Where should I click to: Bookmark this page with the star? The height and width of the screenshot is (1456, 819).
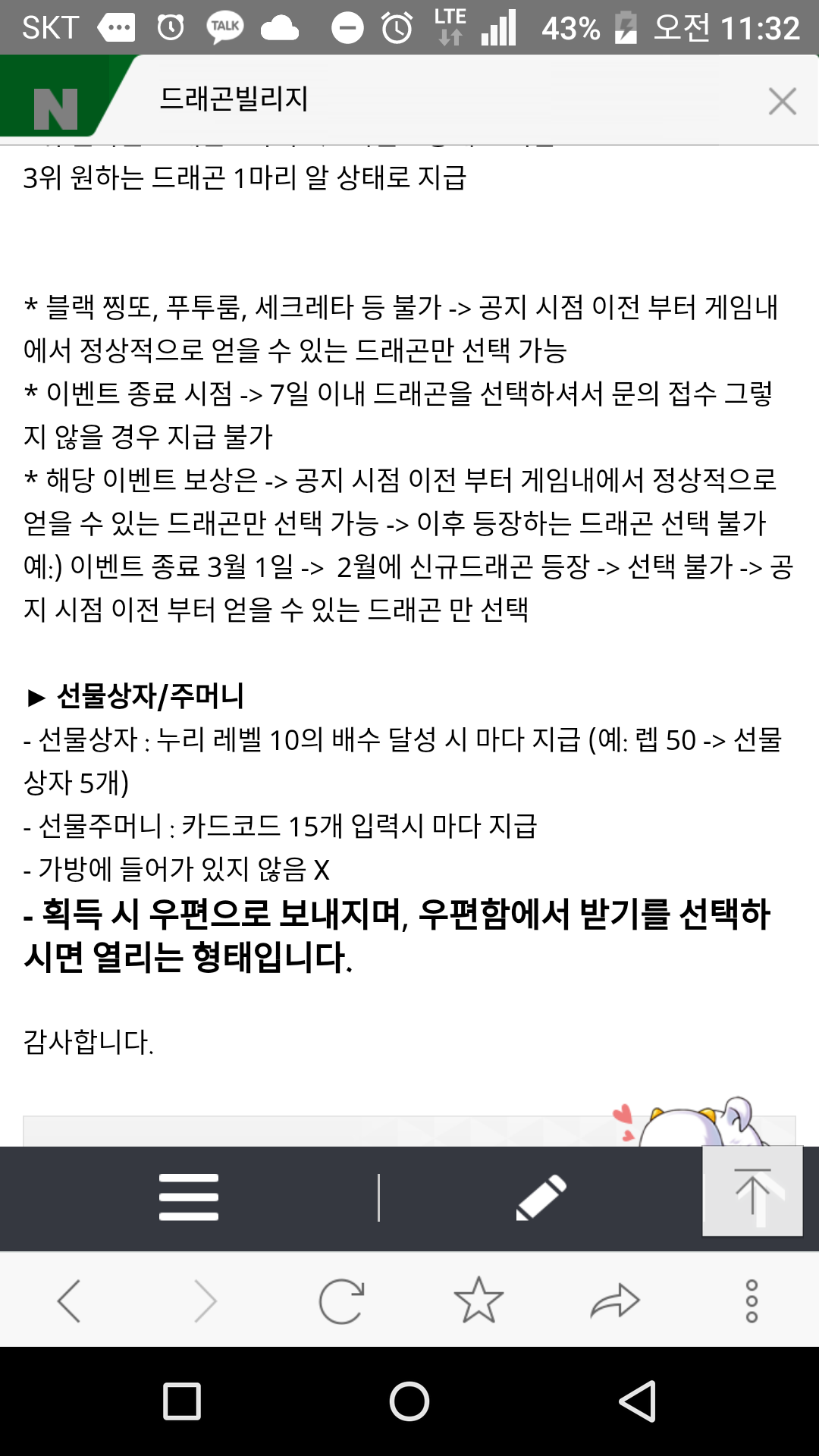[479, 1300]
